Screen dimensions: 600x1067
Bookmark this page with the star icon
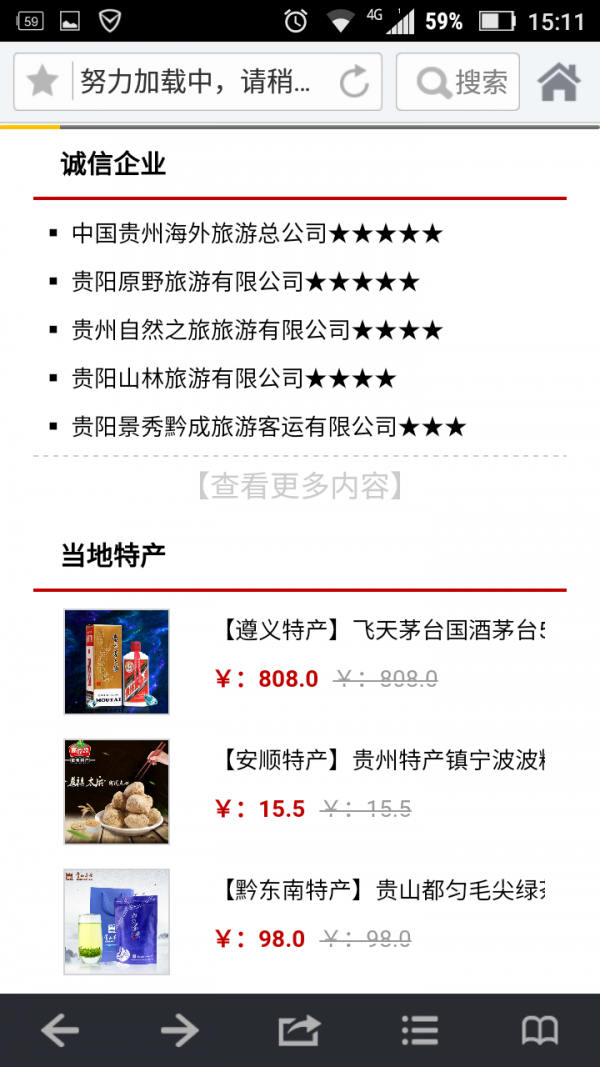pos(42,82)
